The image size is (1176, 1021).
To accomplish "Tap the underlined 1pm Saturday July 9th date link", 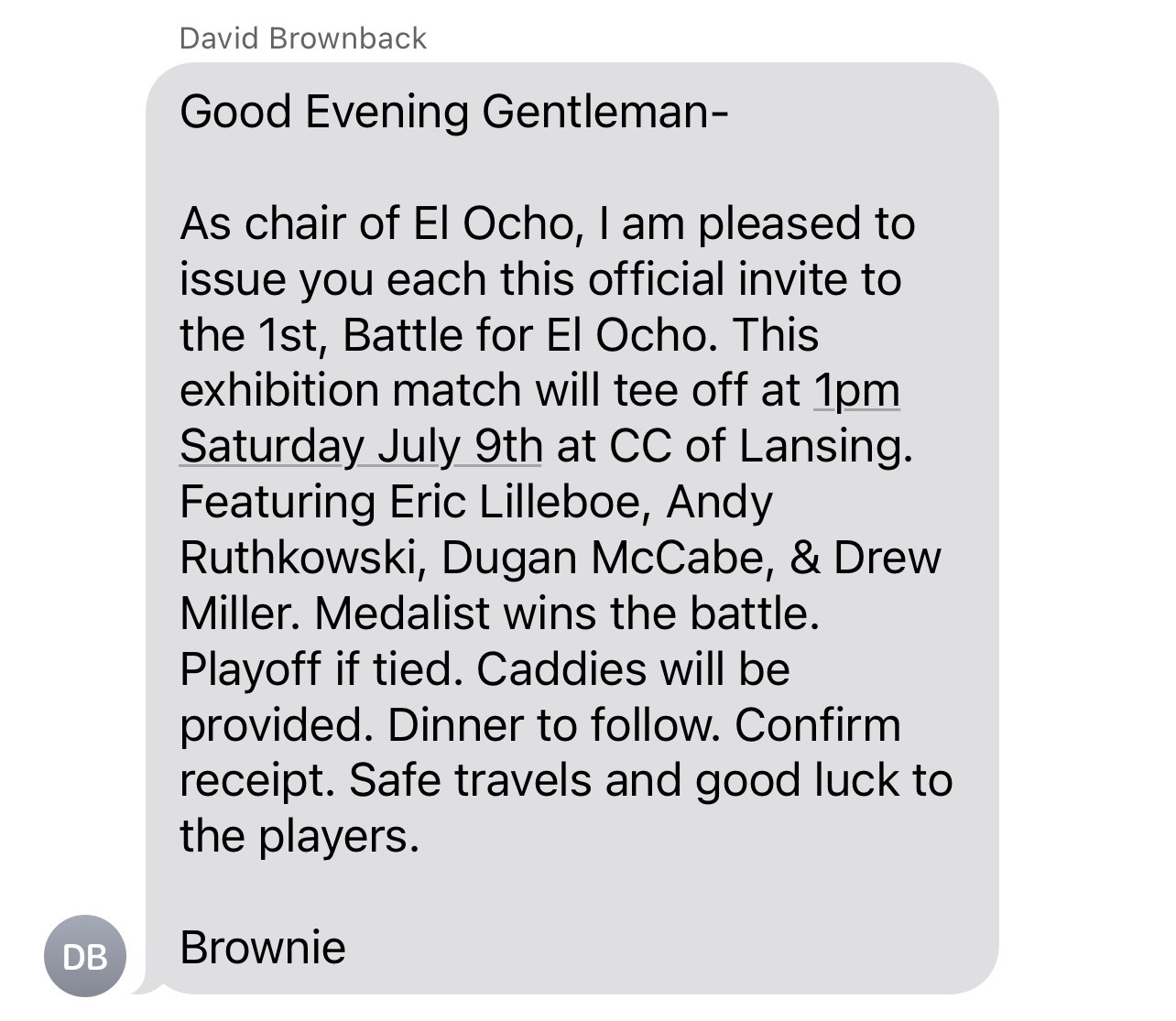I will (361, 446).
